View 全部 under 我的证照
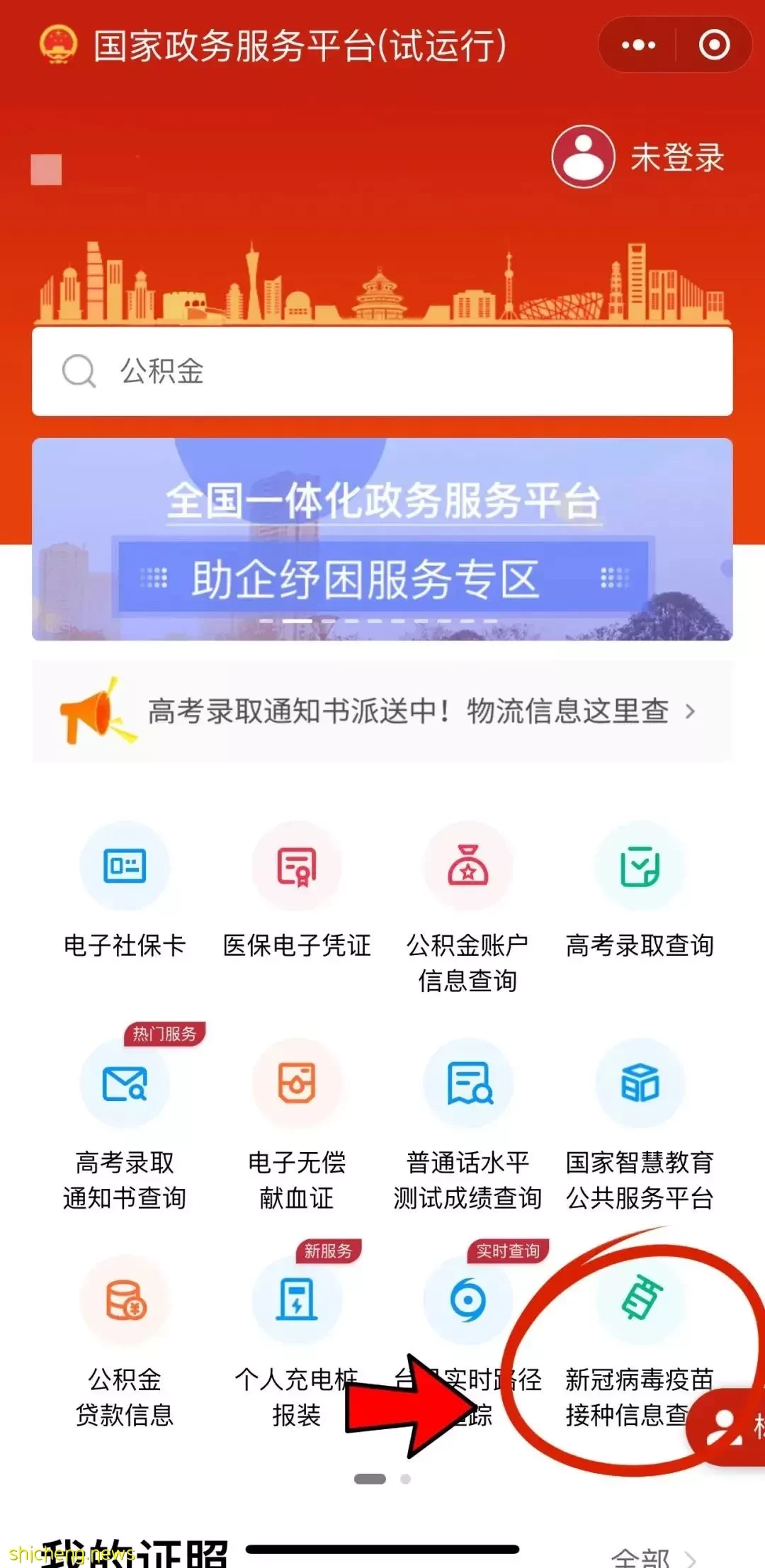765x1568 pixels. pyautogui.click(x=652, y=1556)
